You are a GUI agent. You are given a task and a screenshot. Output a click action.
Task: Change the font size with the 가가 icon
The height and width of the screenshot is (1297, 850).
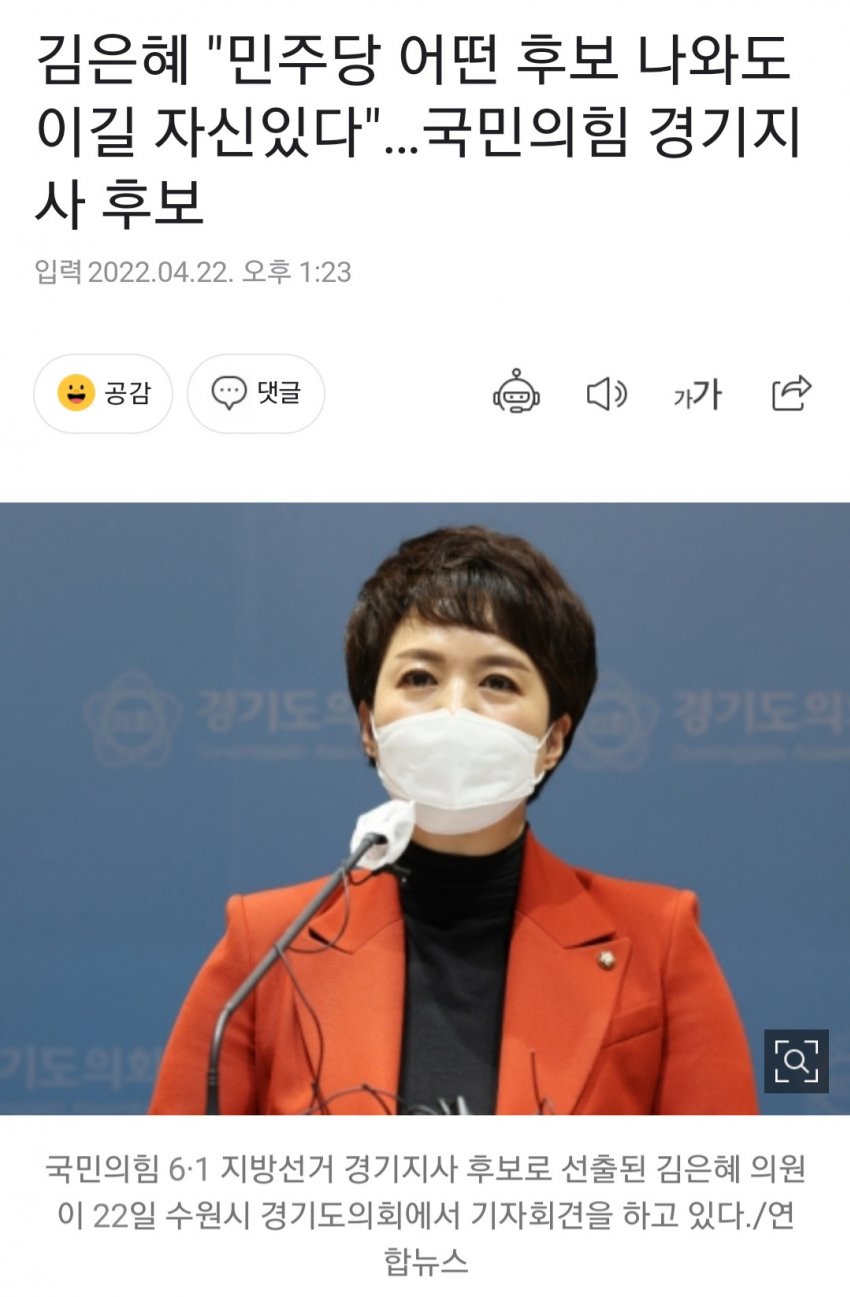697,395
